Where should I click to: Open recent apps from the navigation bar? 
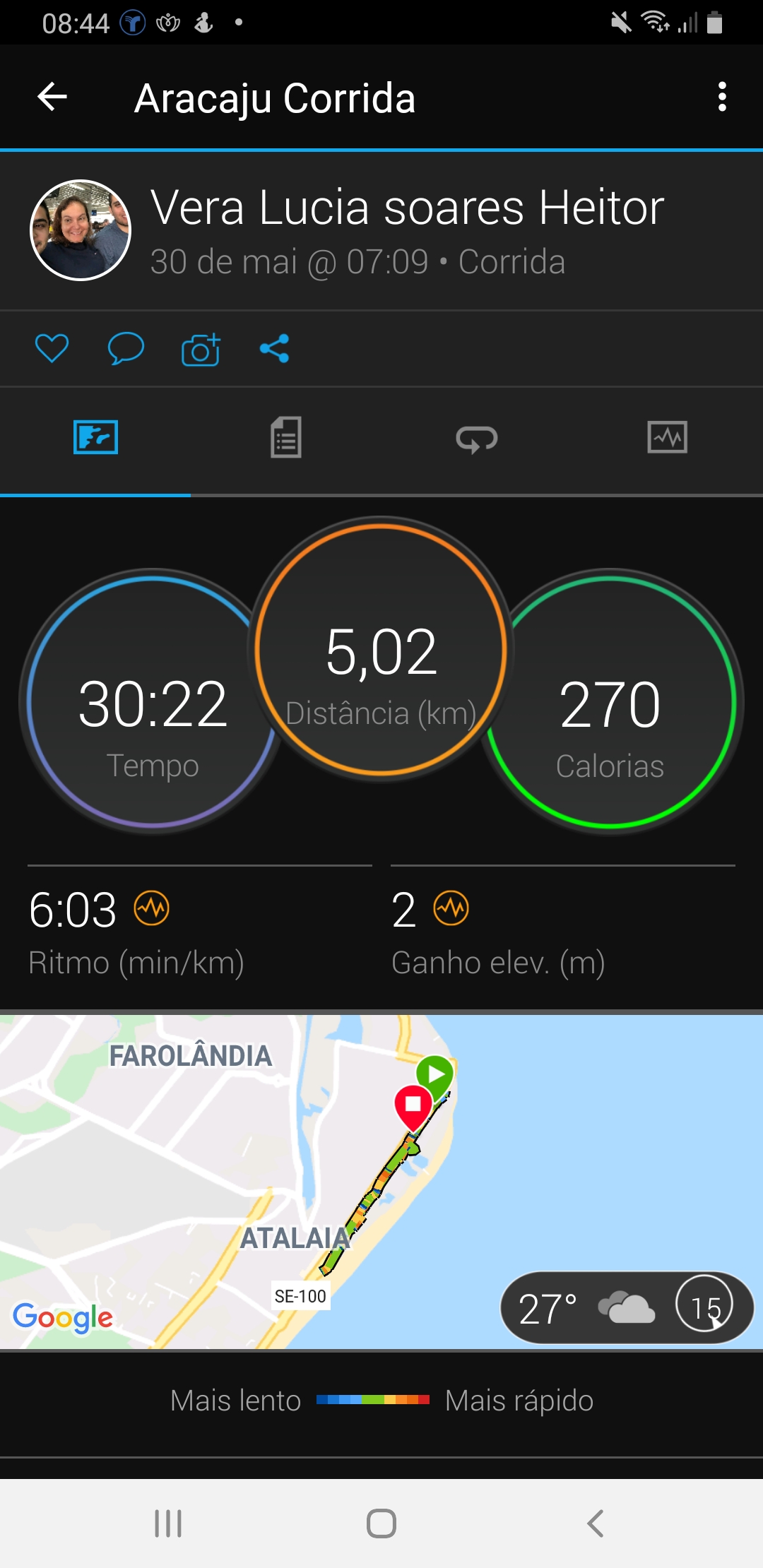pyautogui.click(x=168, y=1524)
